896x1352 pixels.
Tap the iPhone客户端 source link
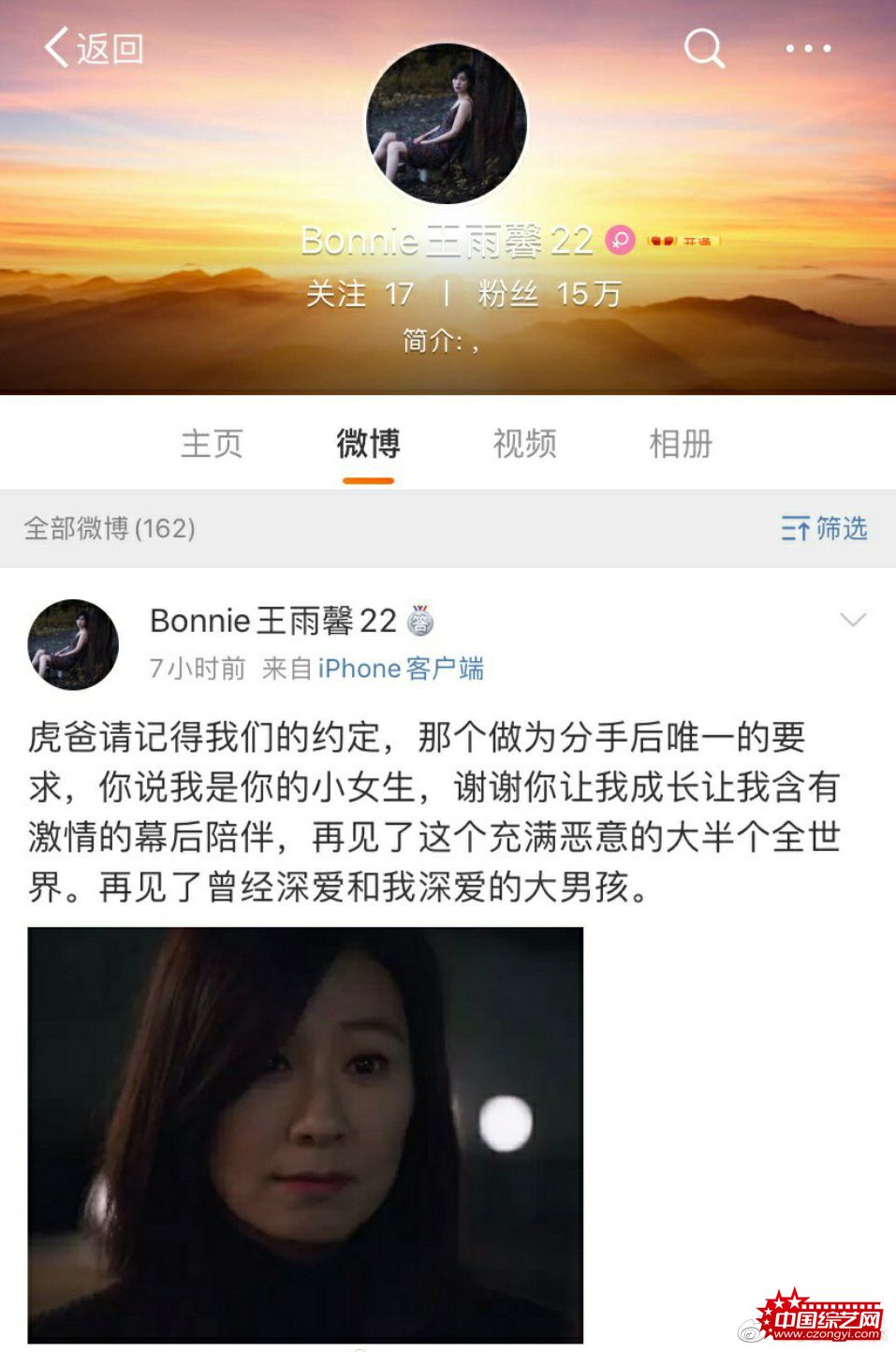[x=401, y=669]
